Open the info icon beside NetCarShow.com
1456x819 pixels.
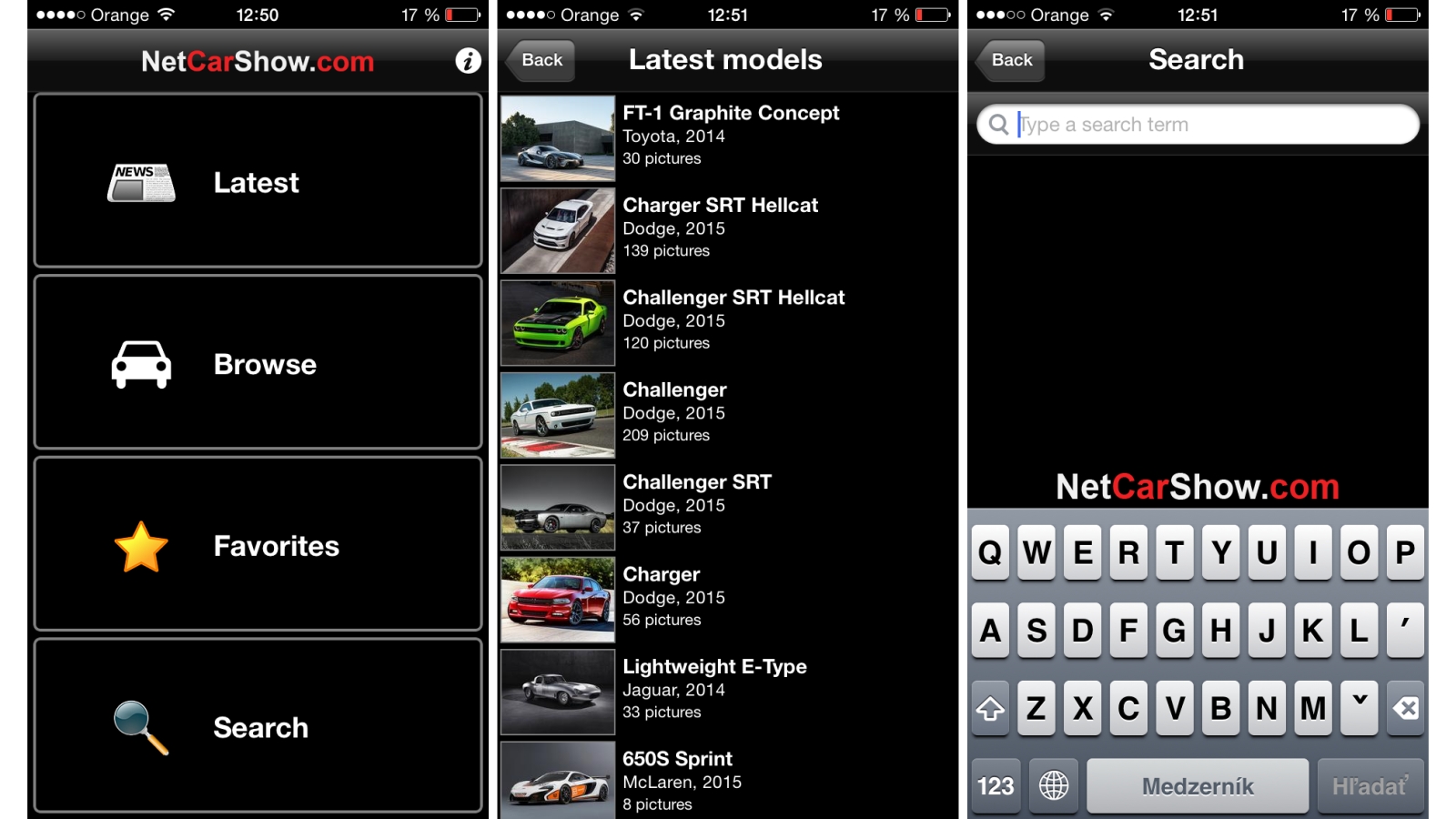click(468, 61)
